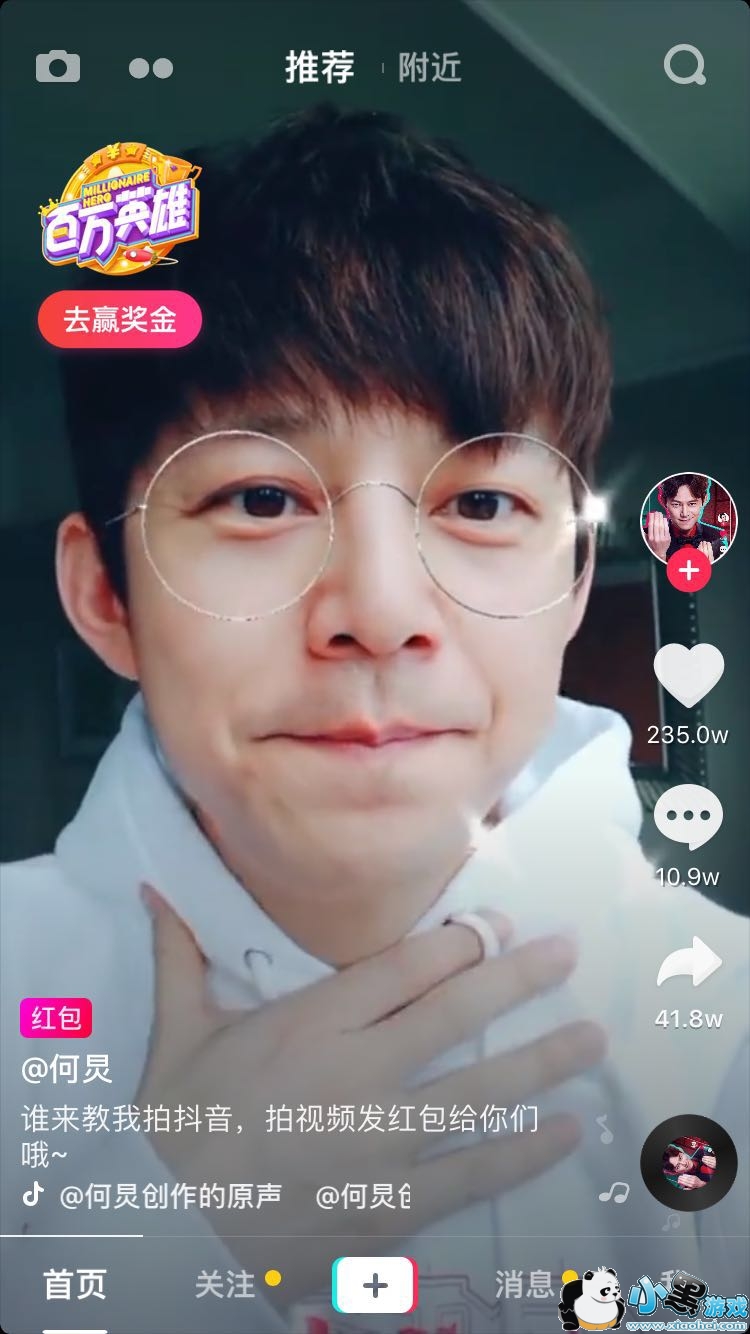Open the camera icon
This screenshot has height=1334, width=750.
pos(58,67)
